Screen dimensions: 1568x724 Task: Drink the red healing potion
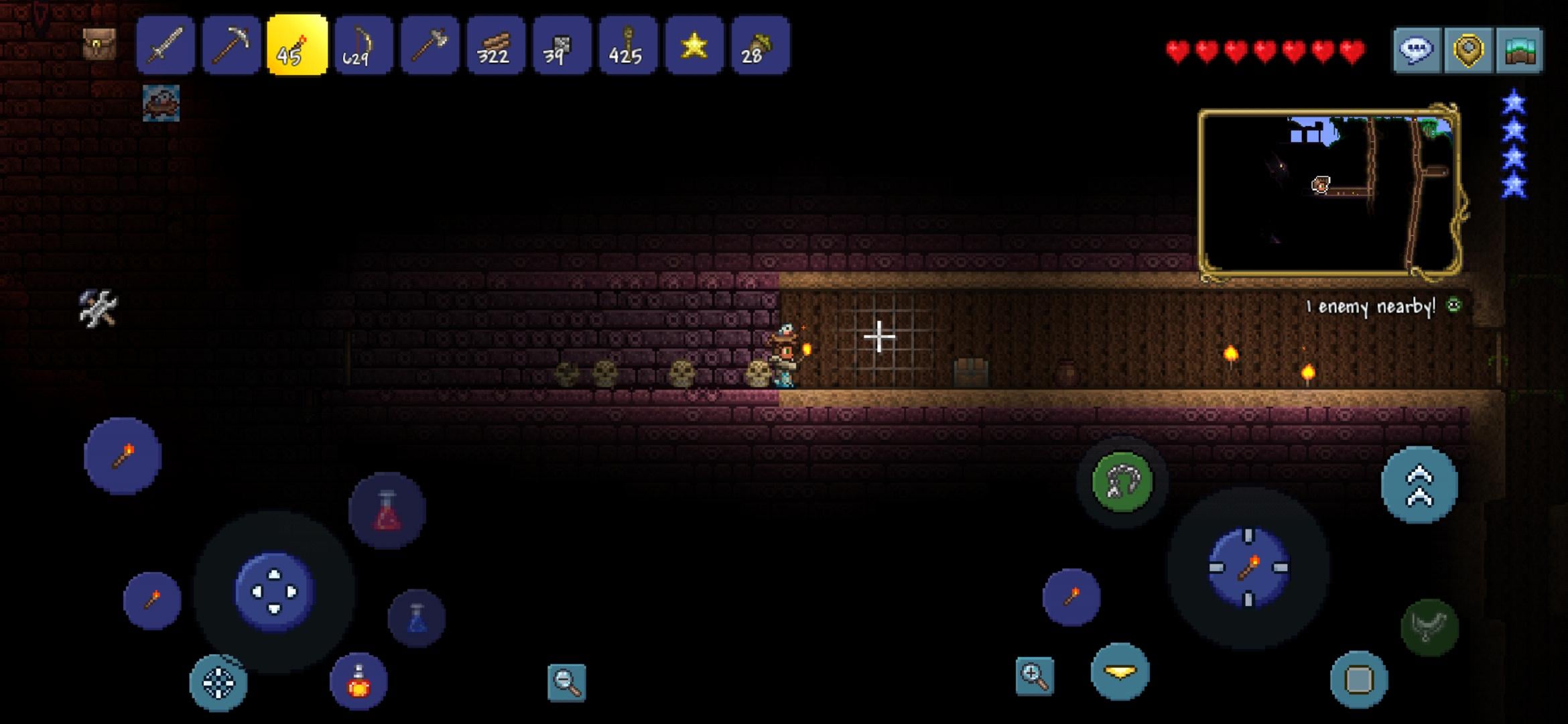(x=387, y=511)
